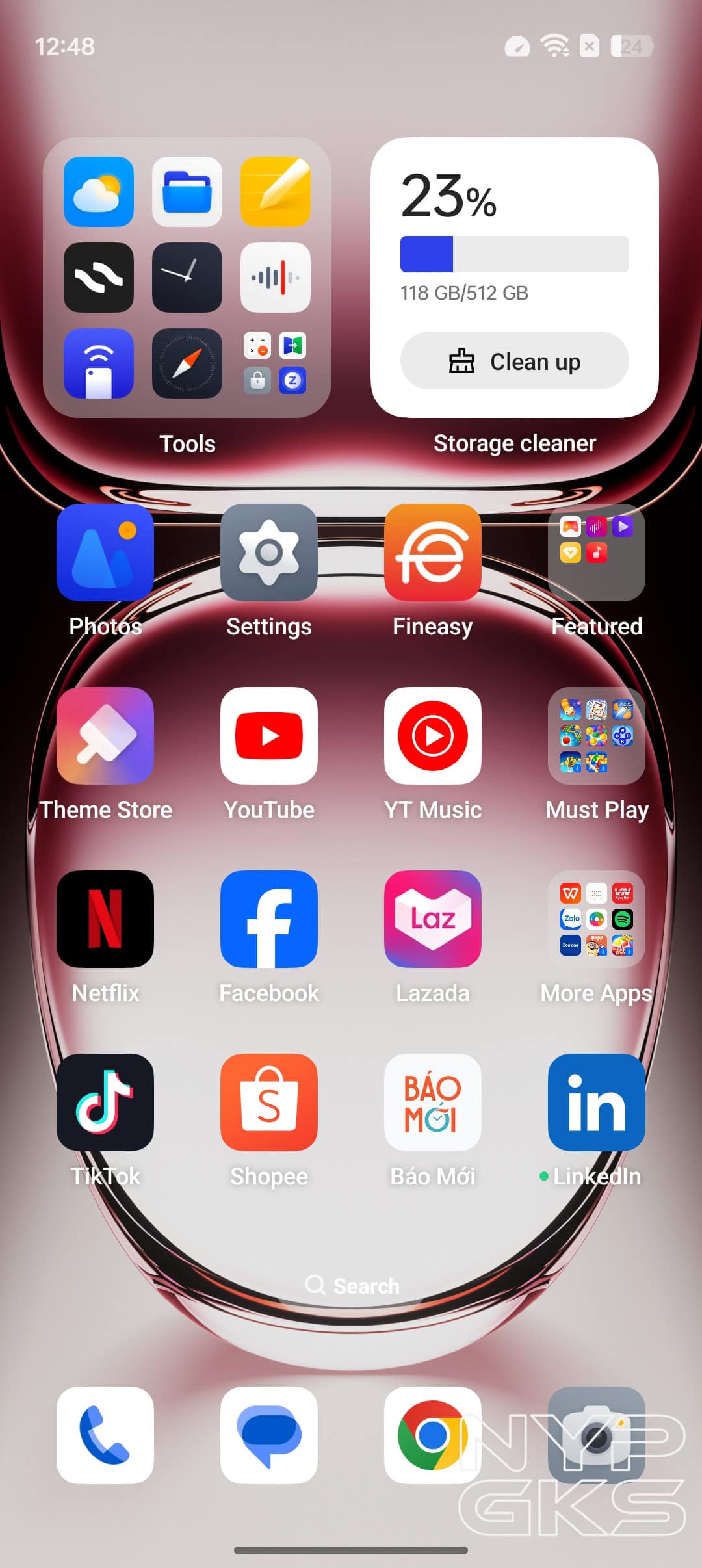Open the Shopee shopping app

coord(269,1102)
